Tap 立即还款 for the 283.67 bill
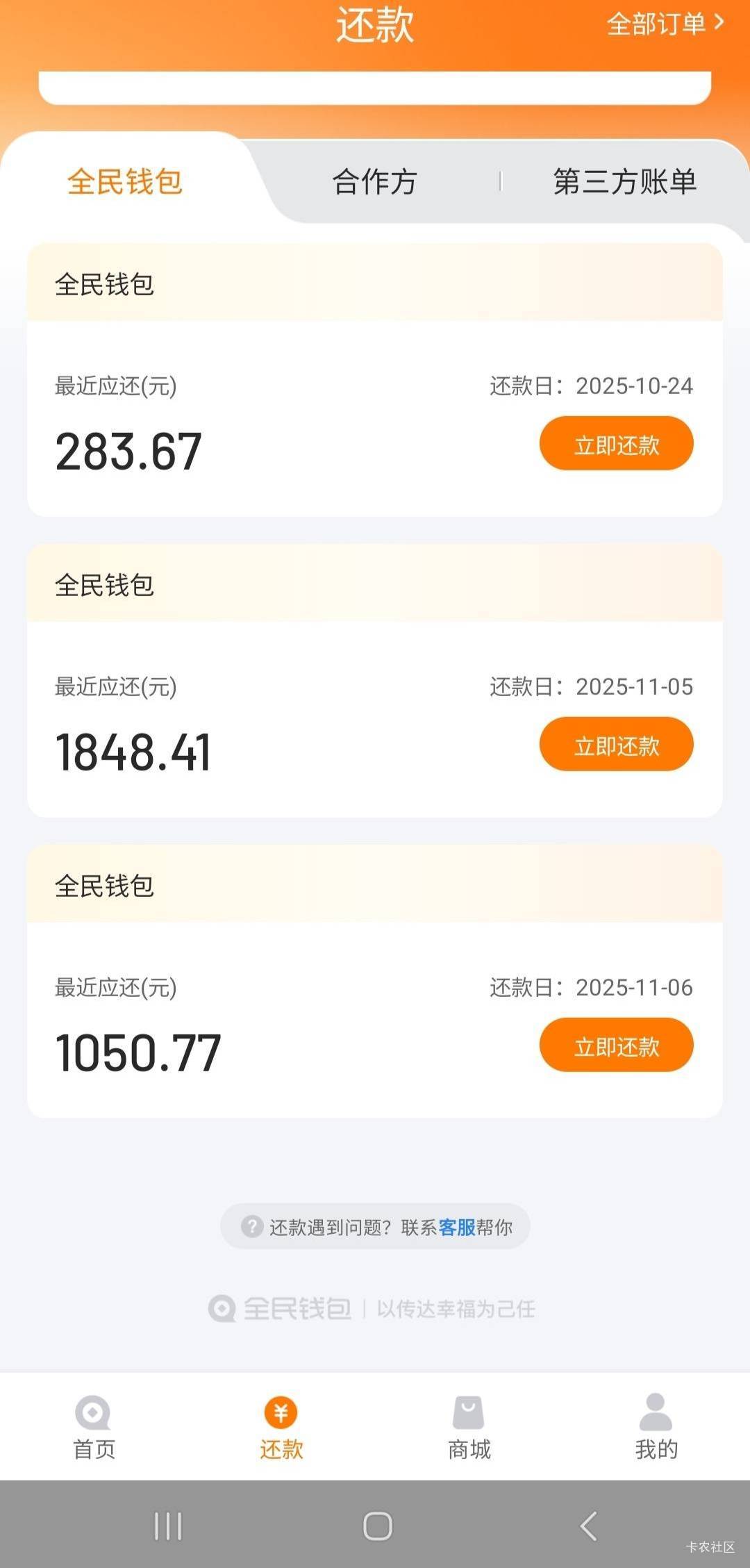 point(617,444)
